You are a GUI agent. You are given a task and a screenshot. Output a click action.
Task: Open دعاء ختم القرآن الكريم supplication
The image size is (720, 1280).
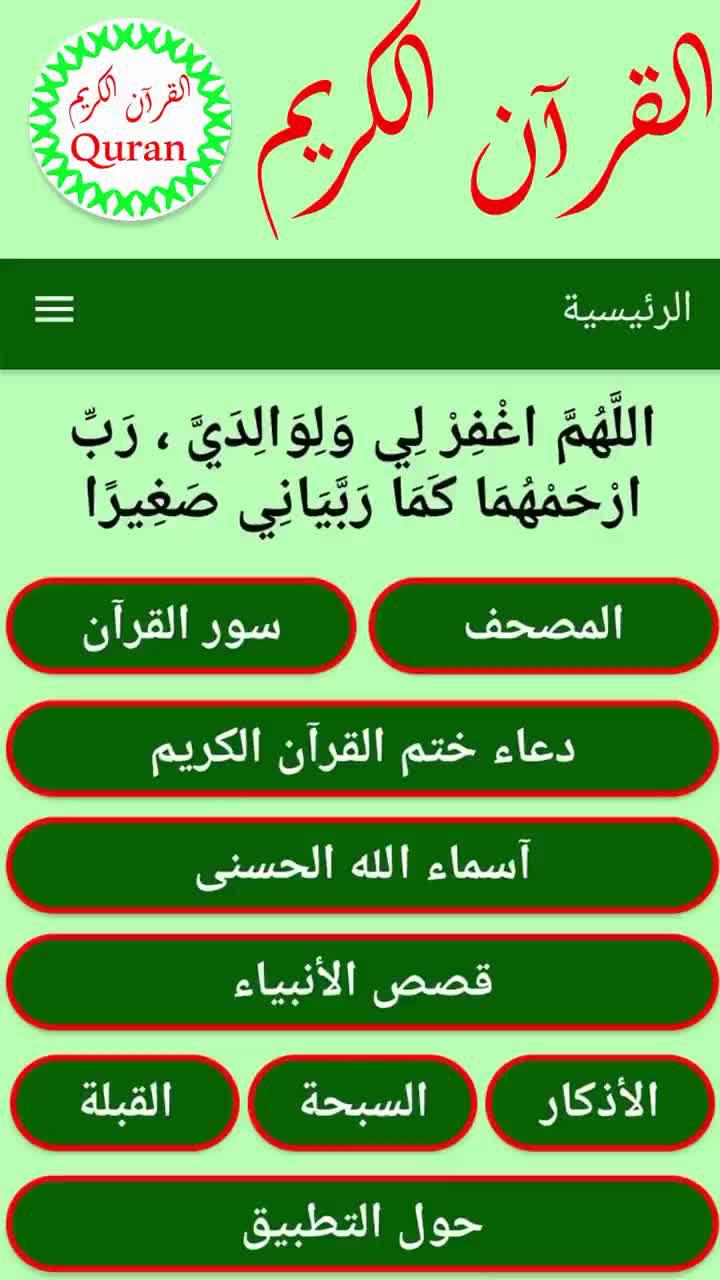coord(360,746)
